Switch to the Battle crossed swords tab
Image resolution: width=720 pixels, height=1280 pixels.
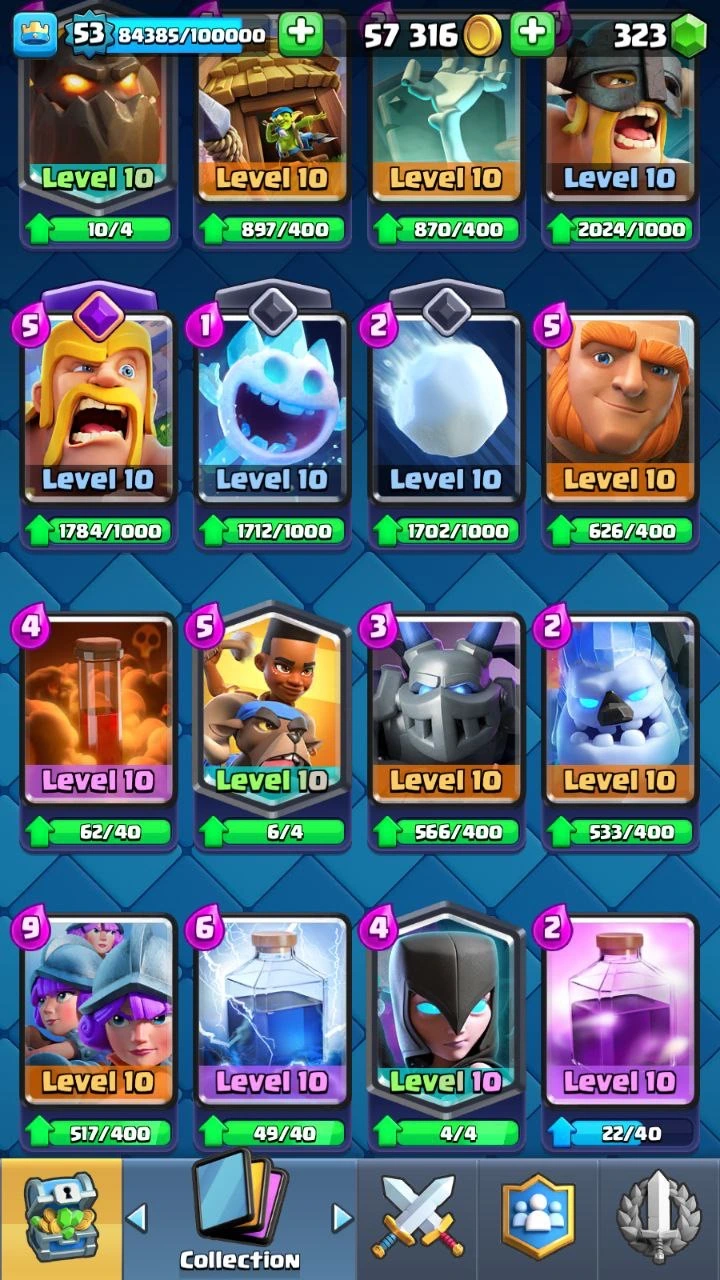pos(417,1218)
